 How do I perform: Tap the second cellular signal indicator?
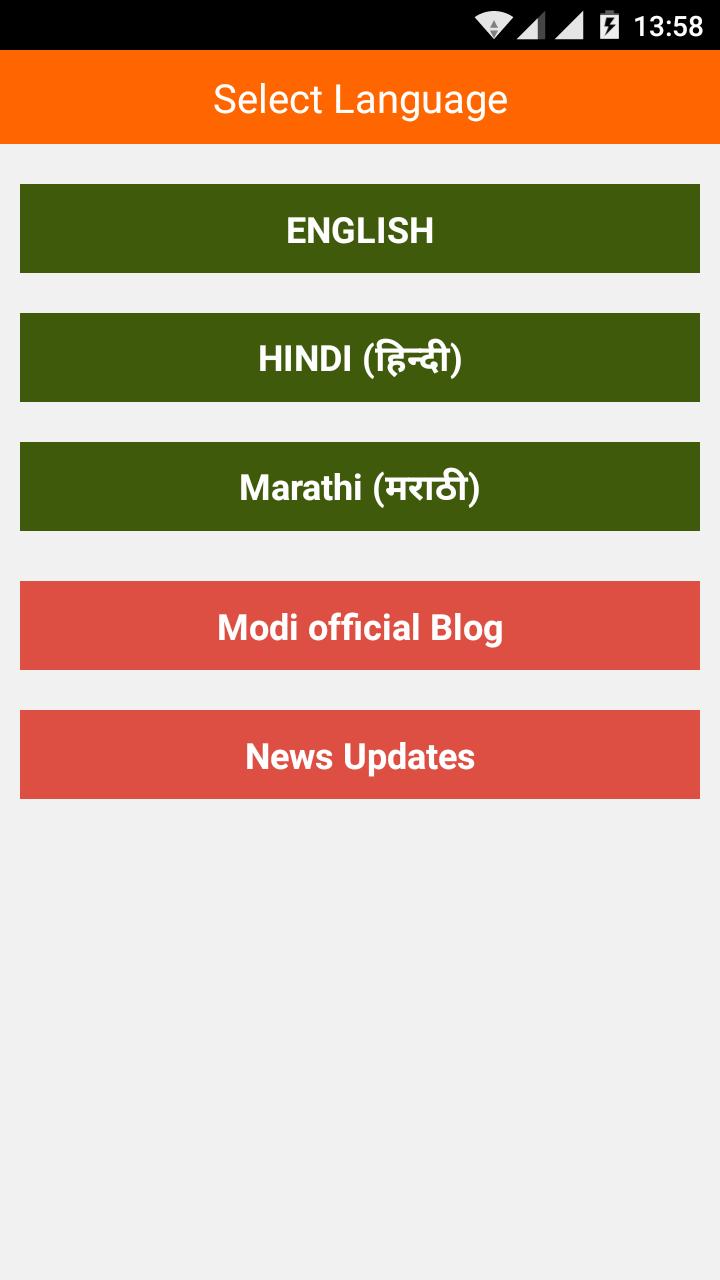(571, 25)
